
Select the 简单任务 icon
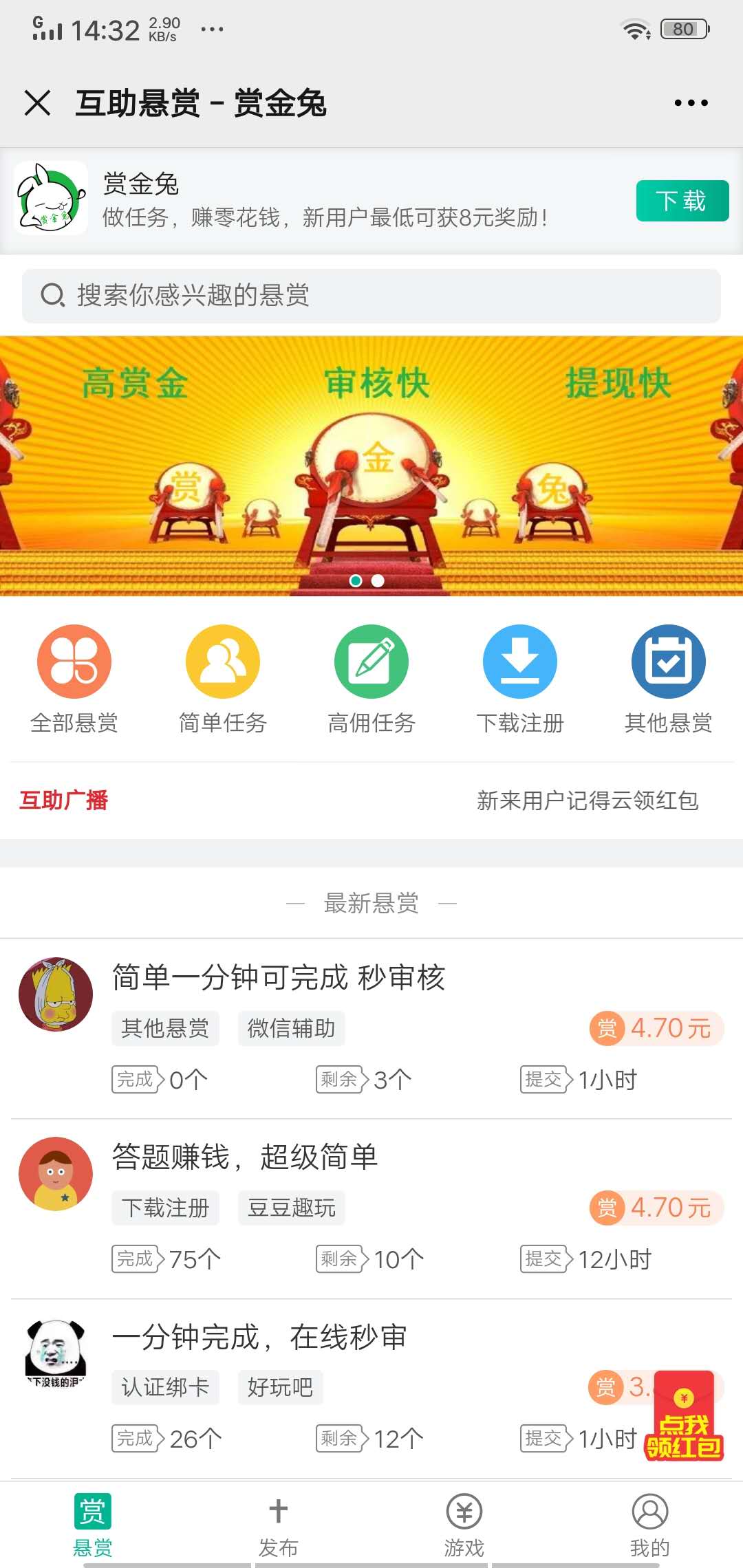click(223, 660)
